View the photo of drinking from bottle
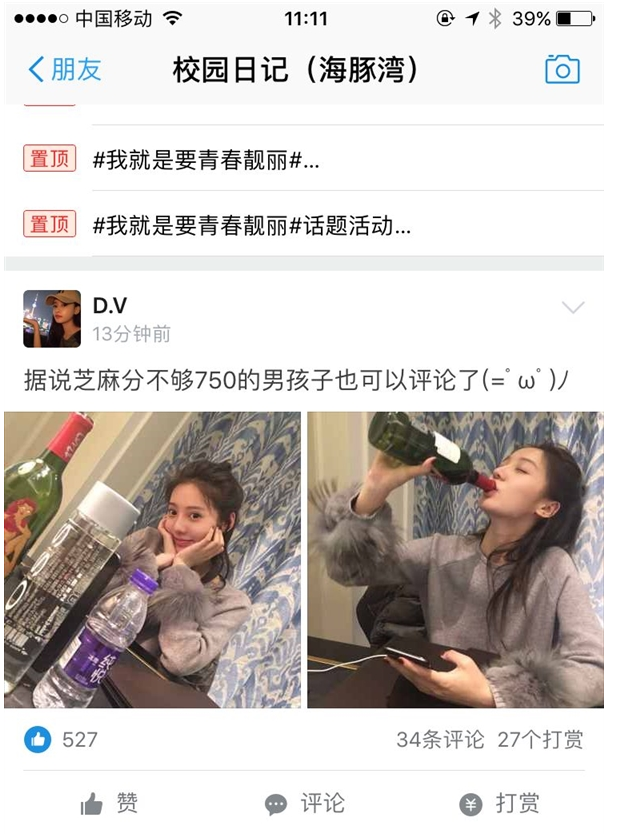 tap(455, 560)
